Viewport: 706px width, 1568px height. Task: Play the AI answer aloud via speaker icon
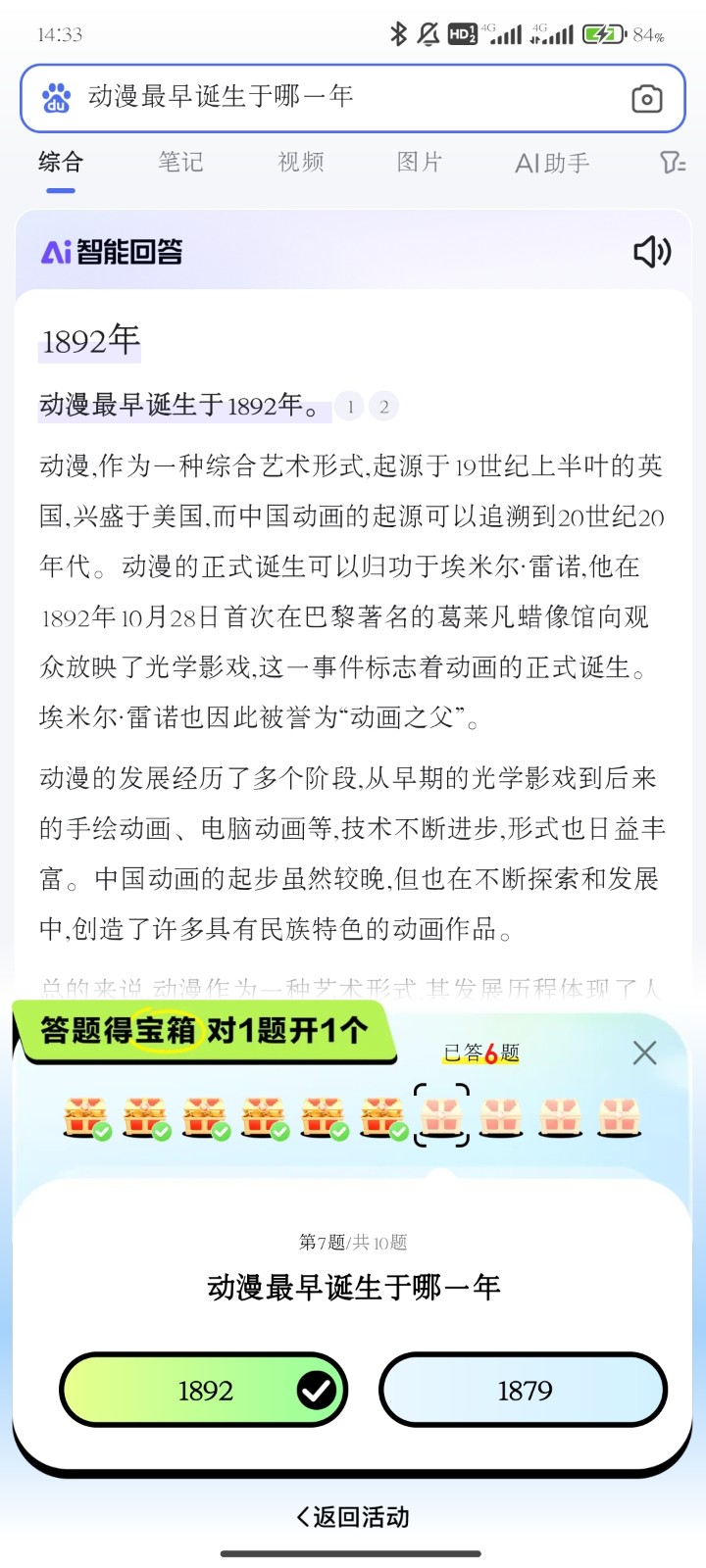pyautogui.click(x=652, y=252)
